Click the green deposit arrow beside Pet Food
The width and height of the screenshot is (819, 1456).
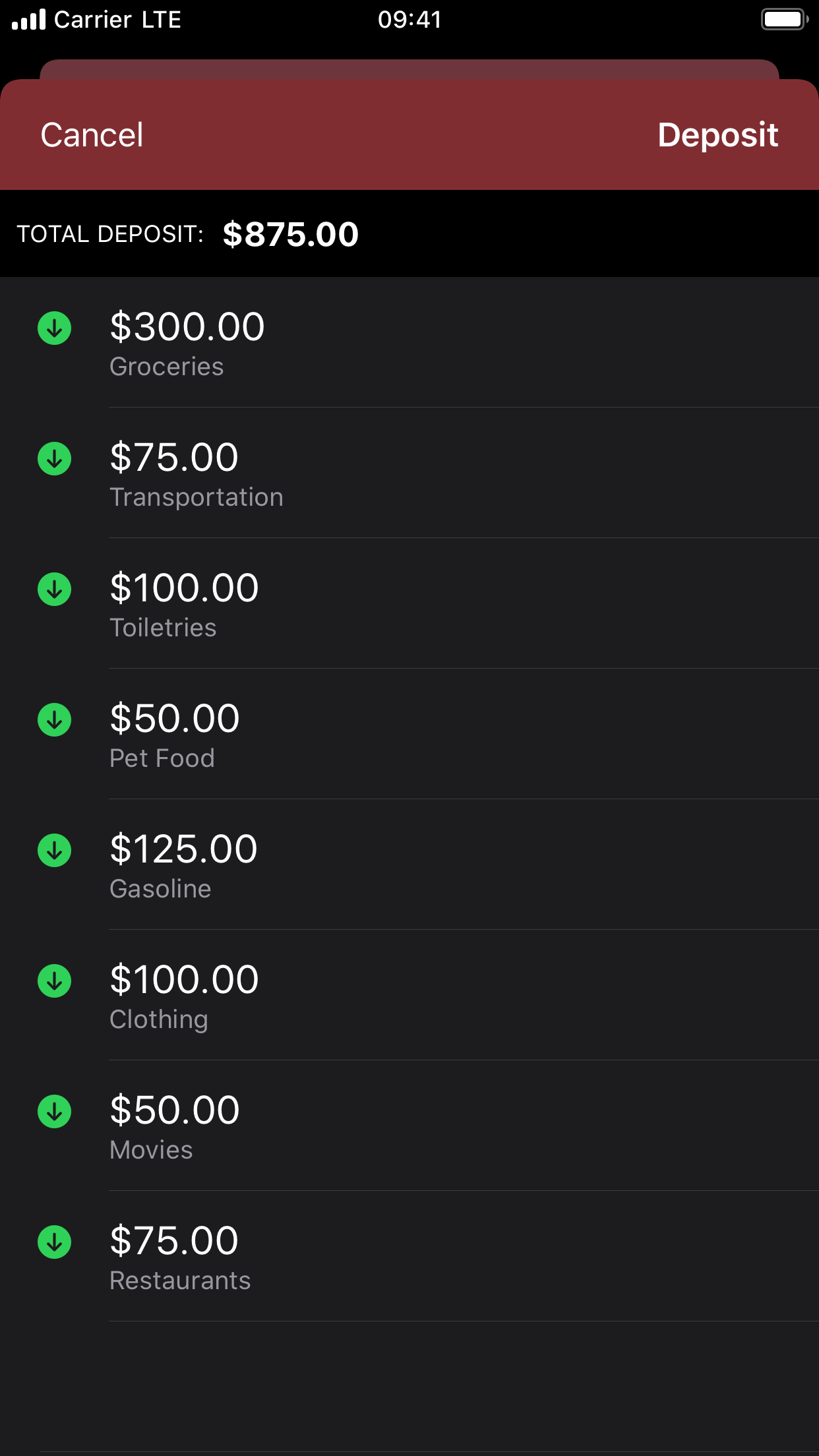pyautogui.click(x=55, y=719)
